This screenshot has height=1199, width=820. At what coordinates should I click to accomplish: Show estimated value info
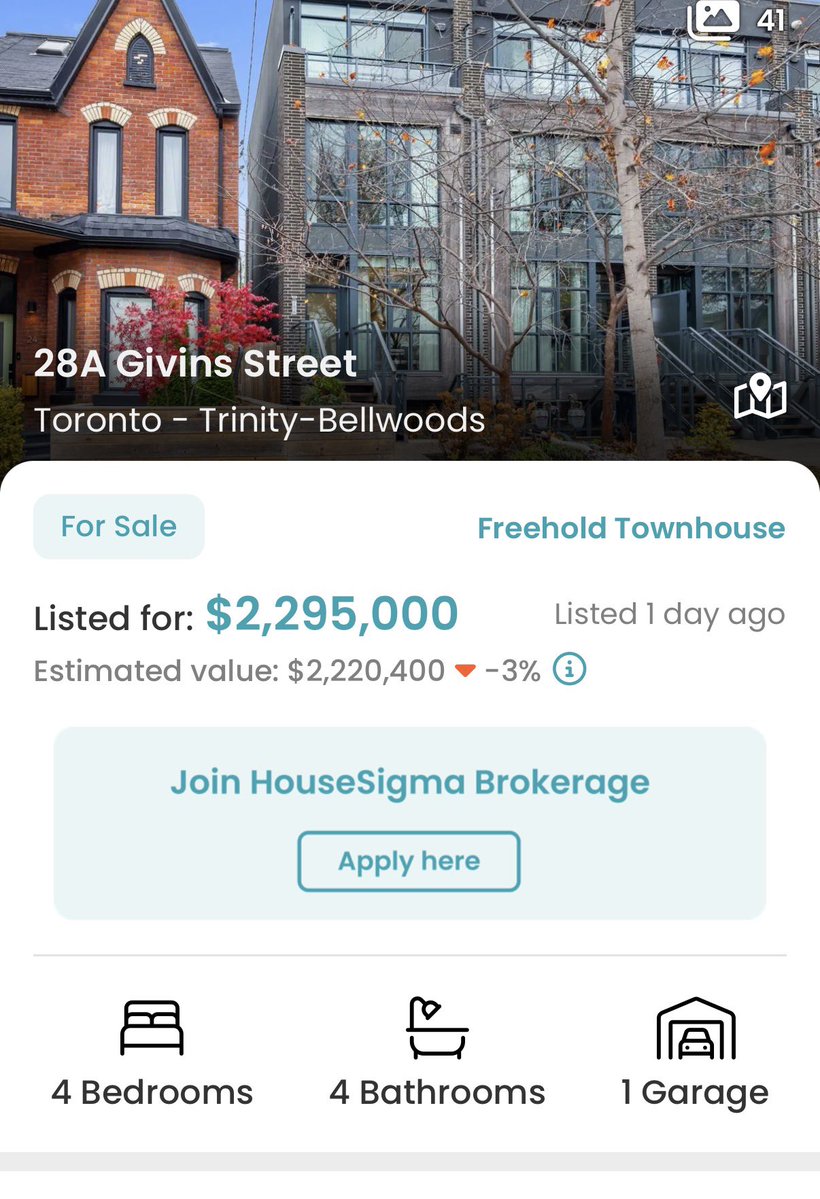coord(570,669)
